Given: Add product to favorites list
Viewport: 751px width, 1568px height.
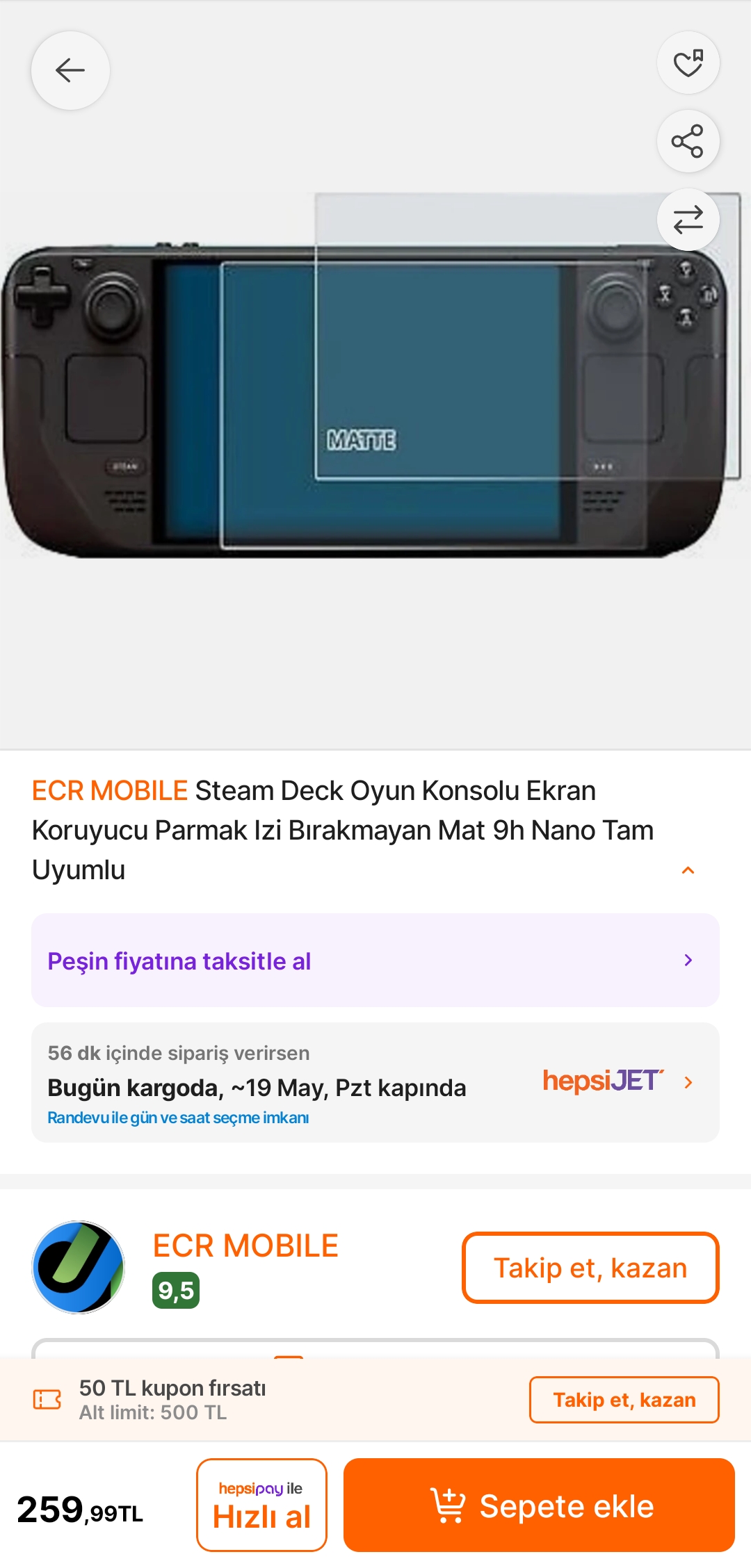Looking at the screenshot, I should [688, 63].
